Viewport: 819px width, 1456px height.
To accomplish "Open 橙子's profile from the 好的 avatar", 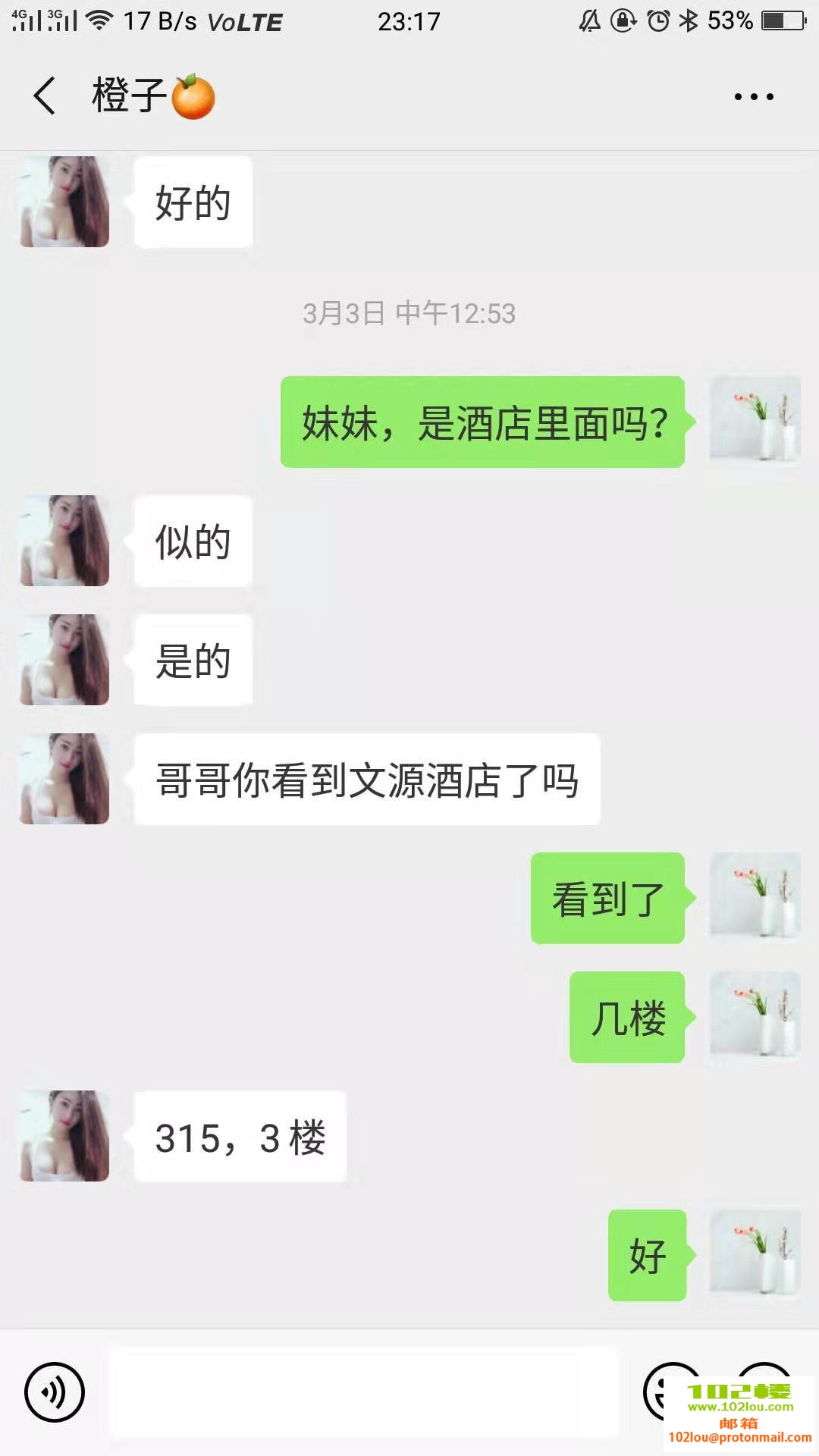I will [64, 202].
